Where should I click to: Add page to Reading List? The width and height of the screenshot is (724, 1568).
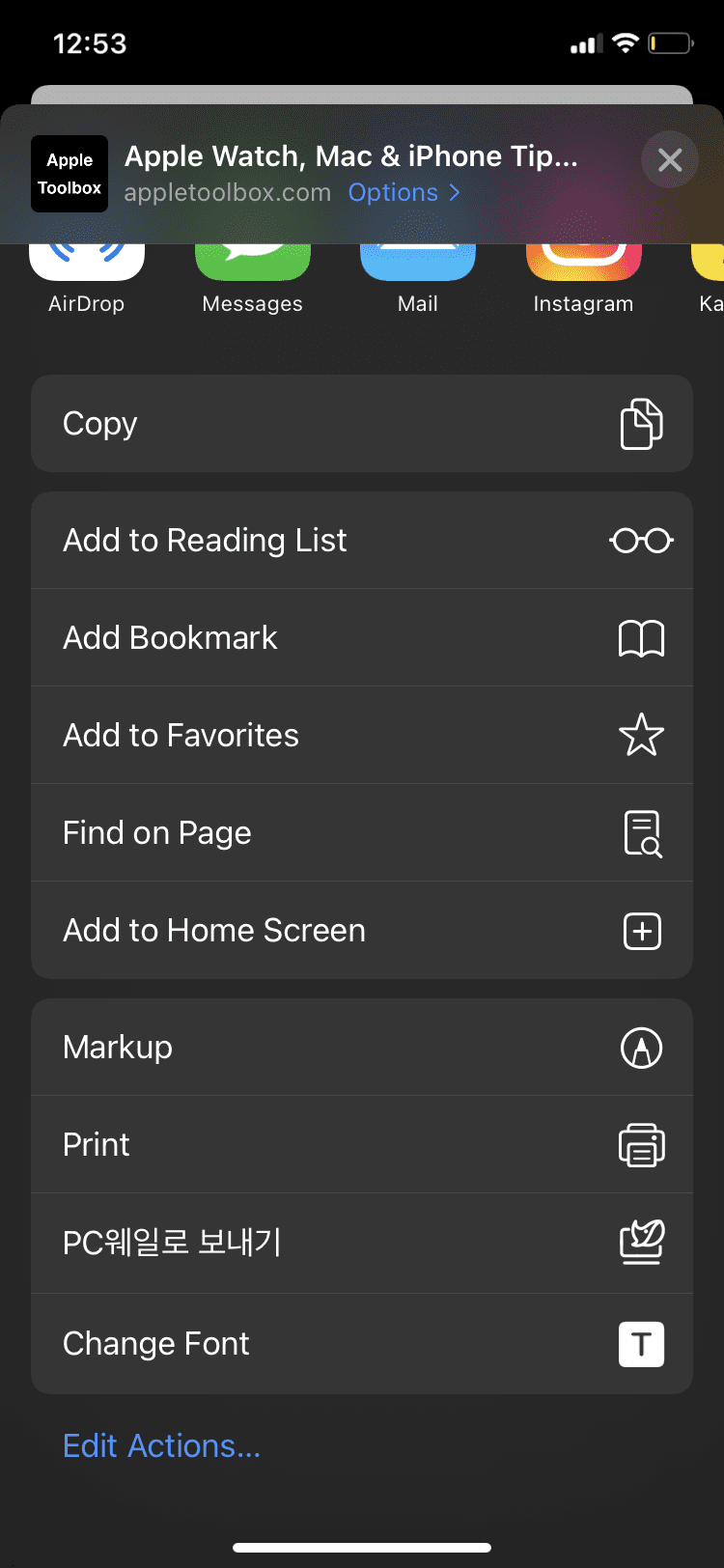[x=362, y=541]
